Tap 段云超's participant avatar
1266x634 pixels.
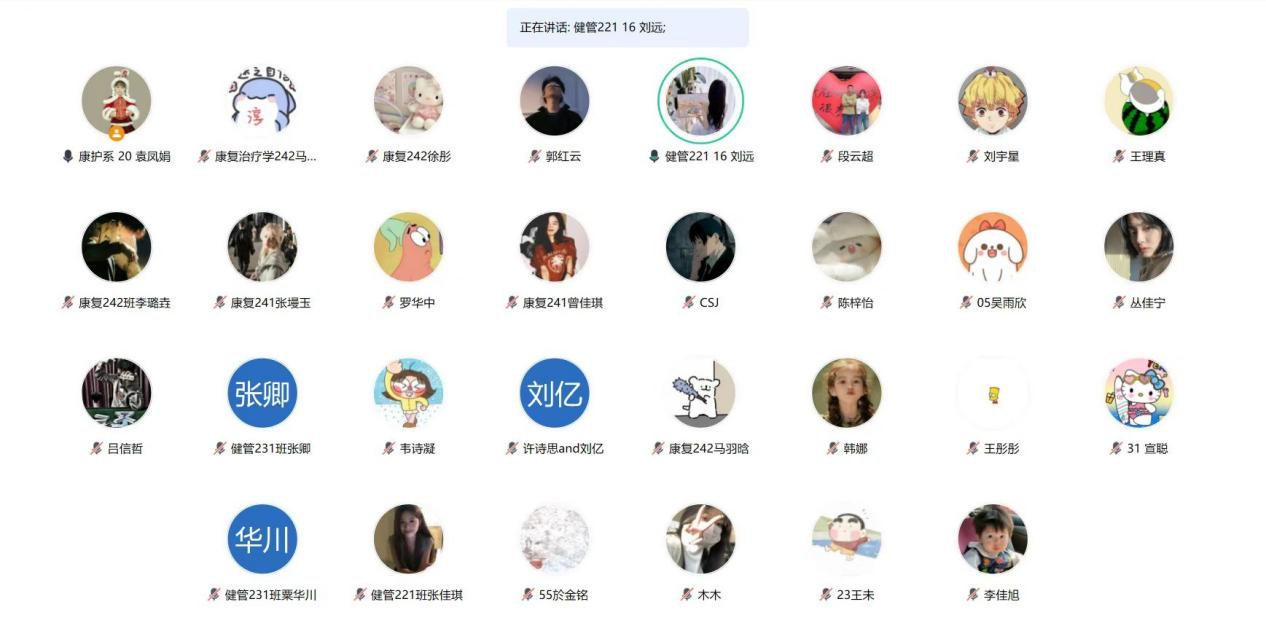pos(846,101)
